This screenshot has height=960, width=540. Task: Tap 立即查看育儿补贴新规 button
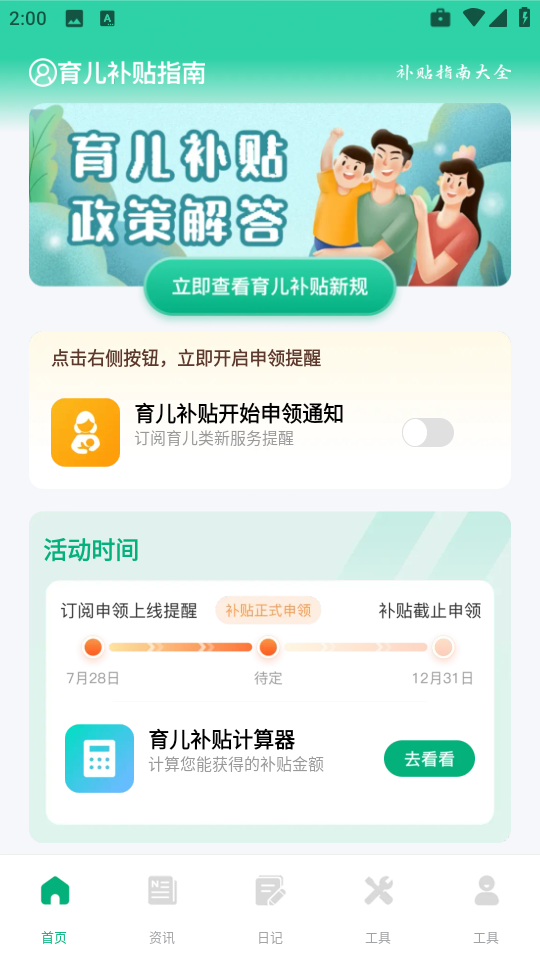(x=270, y=287)
